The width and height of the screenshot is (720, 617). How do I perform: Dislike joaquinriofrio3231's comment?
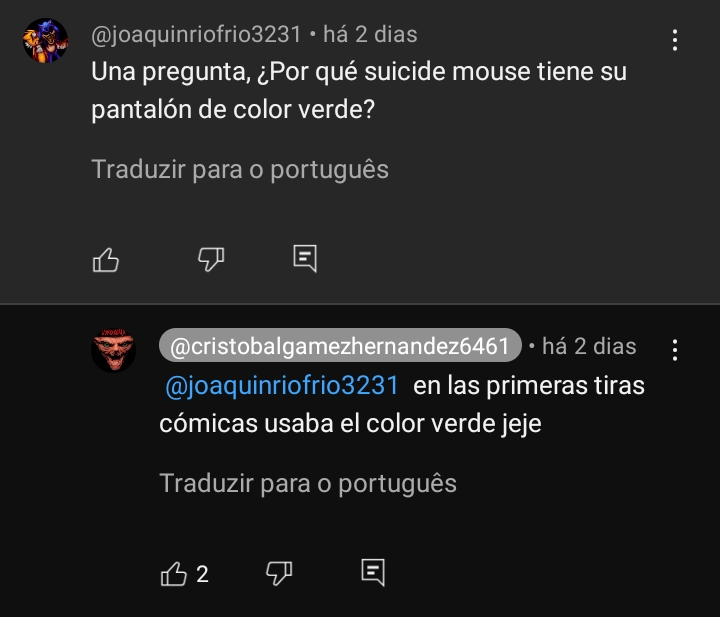tap(211, 260)
